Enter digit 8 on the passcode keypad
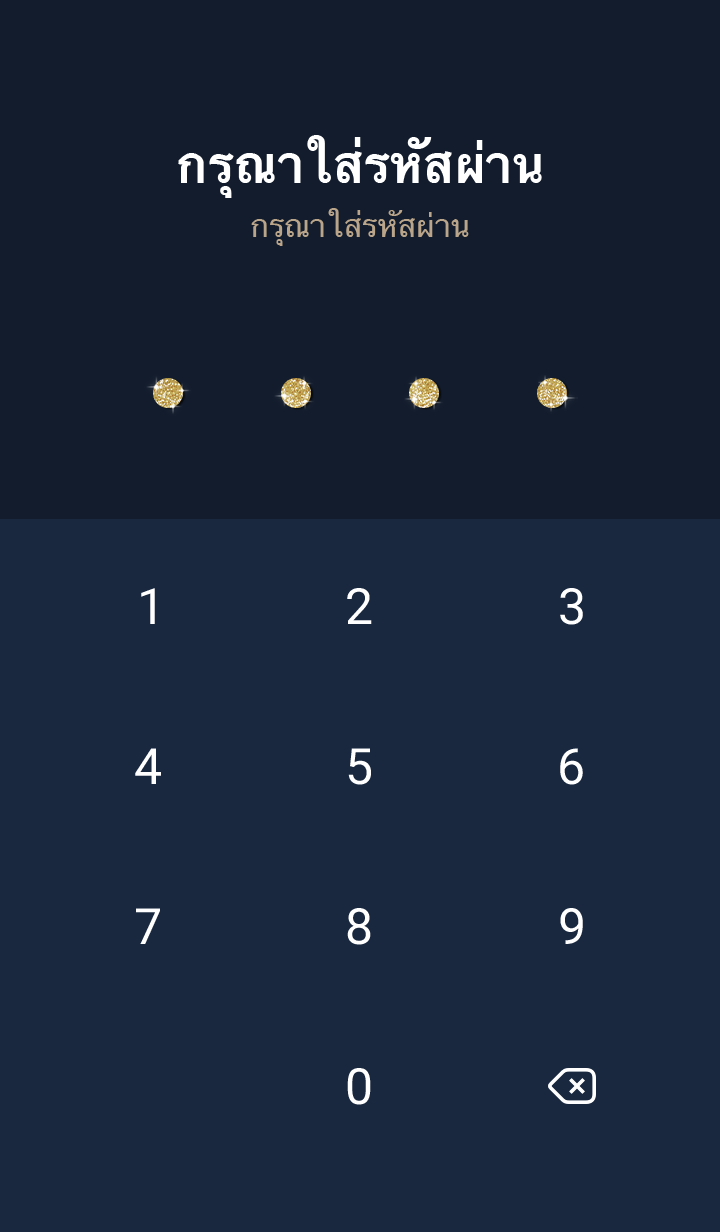Screen dimensions: 720x1232 pos(359,927)
